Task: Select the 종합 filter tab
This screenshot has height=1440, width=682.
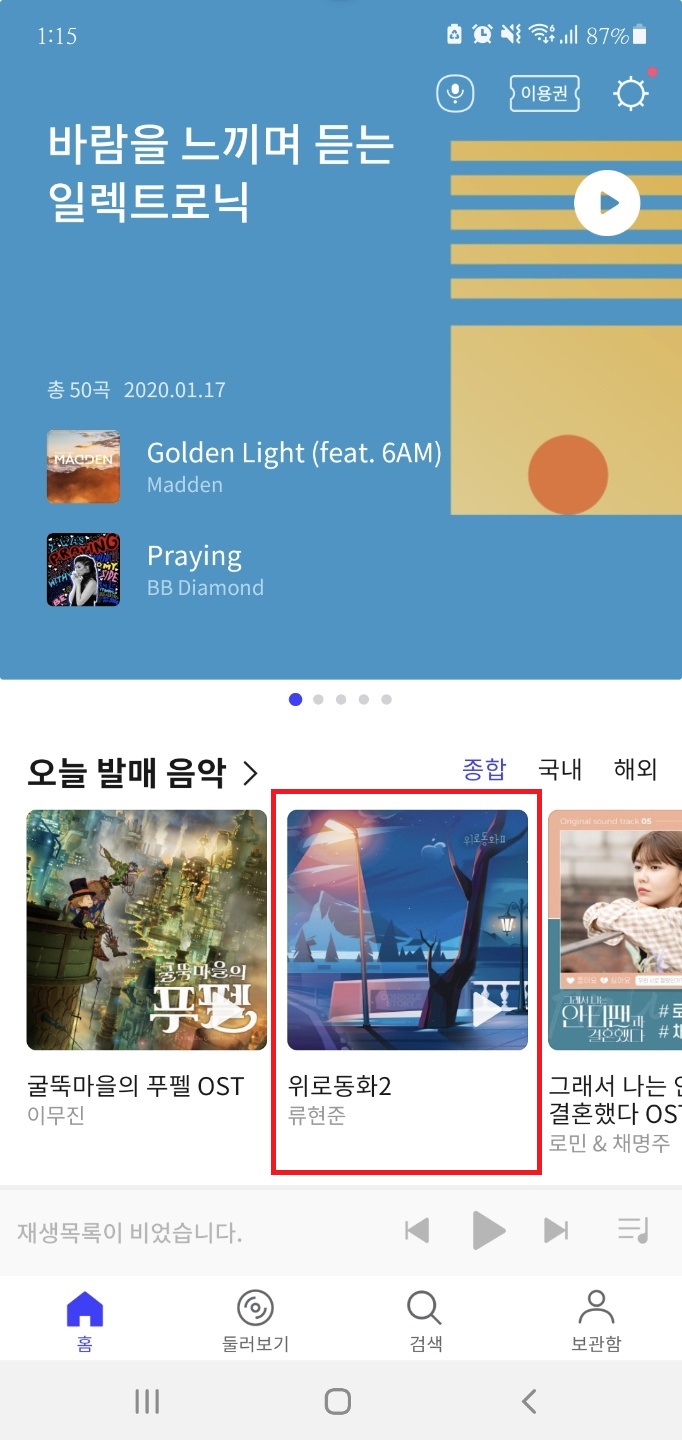Action: tap(484, 769)
